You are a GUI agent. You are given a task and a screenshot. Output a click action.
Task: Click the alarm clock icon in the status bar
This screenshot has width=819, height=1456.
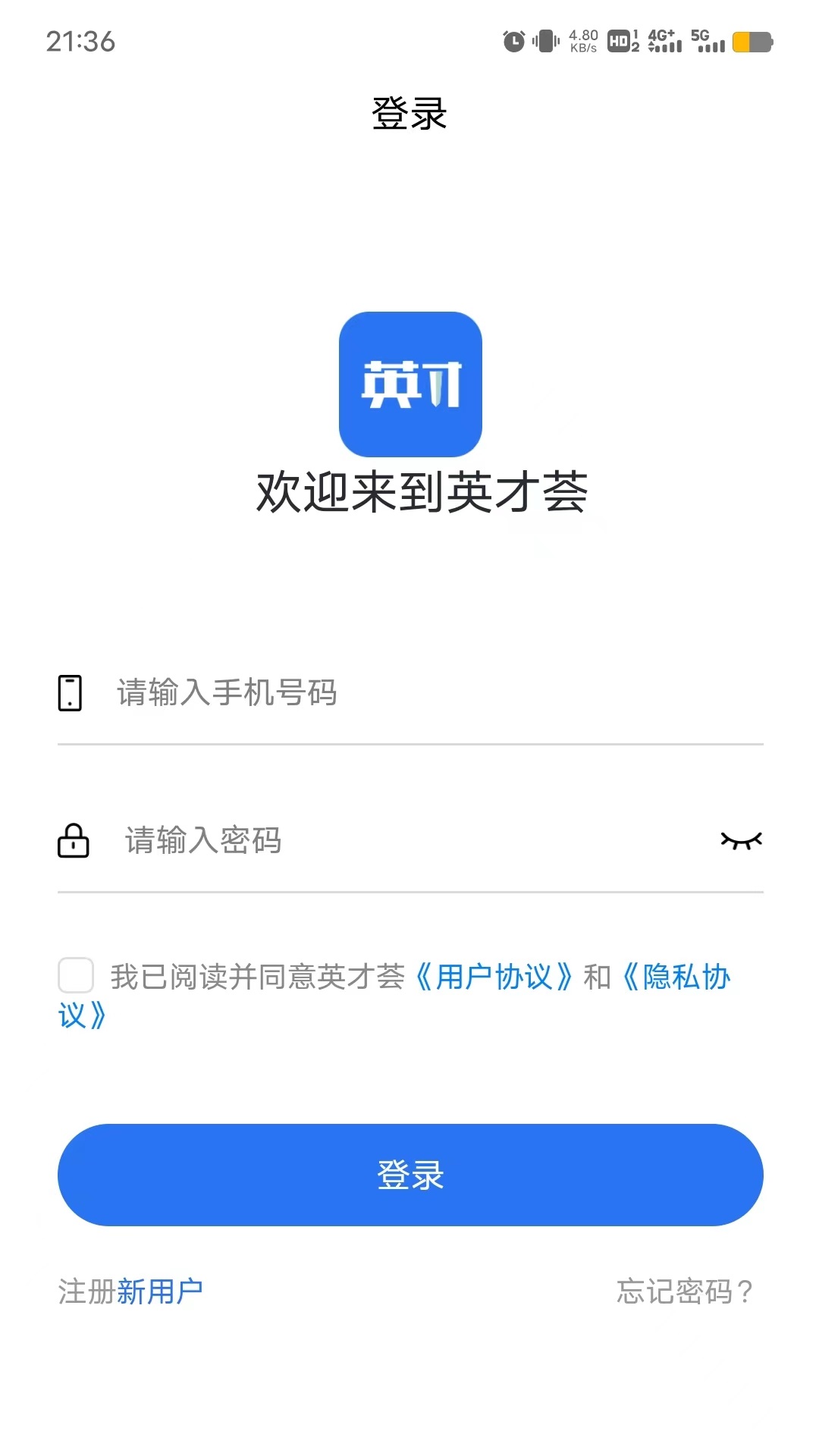point(514,40)
